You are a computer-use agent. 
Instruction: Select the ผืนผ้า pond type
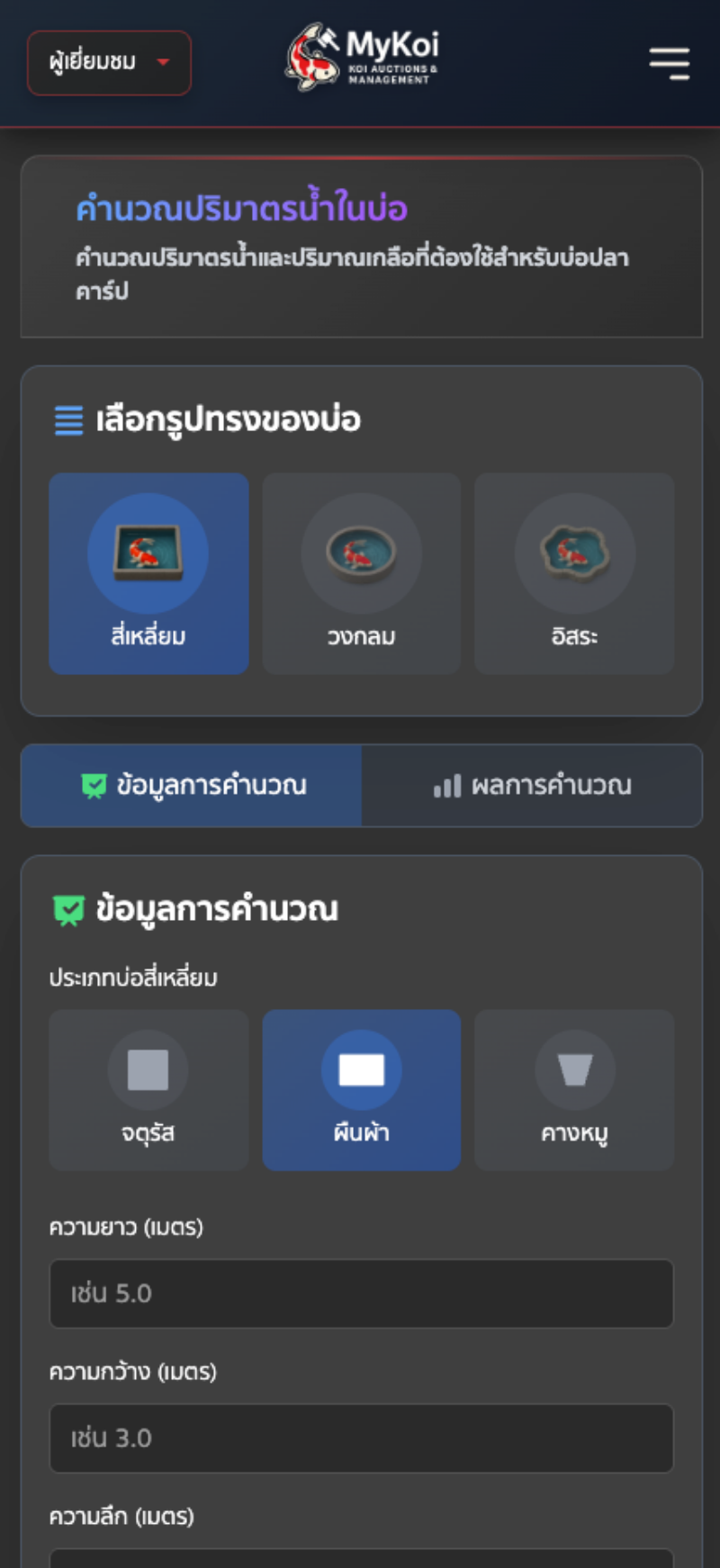pos(361,1090)
